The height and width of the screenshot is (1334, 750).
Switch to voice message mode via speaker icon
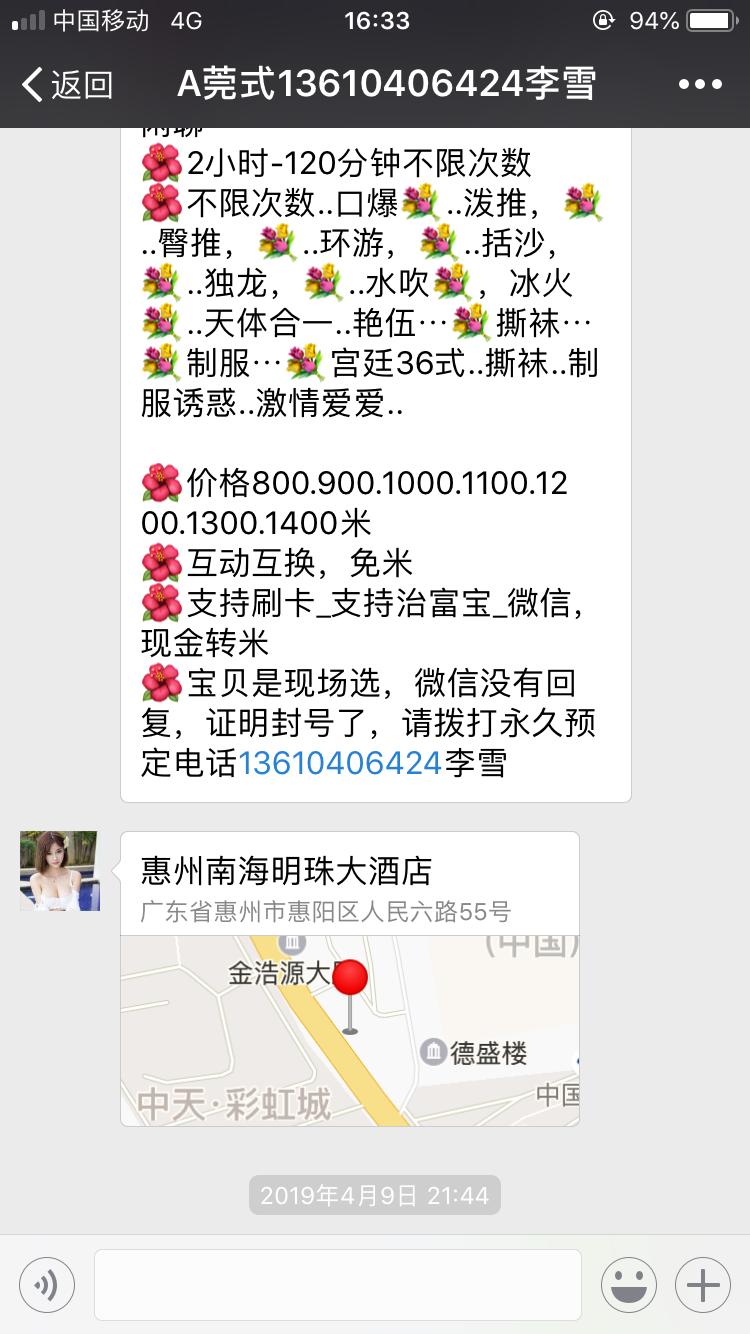[x=44, y=1284]
